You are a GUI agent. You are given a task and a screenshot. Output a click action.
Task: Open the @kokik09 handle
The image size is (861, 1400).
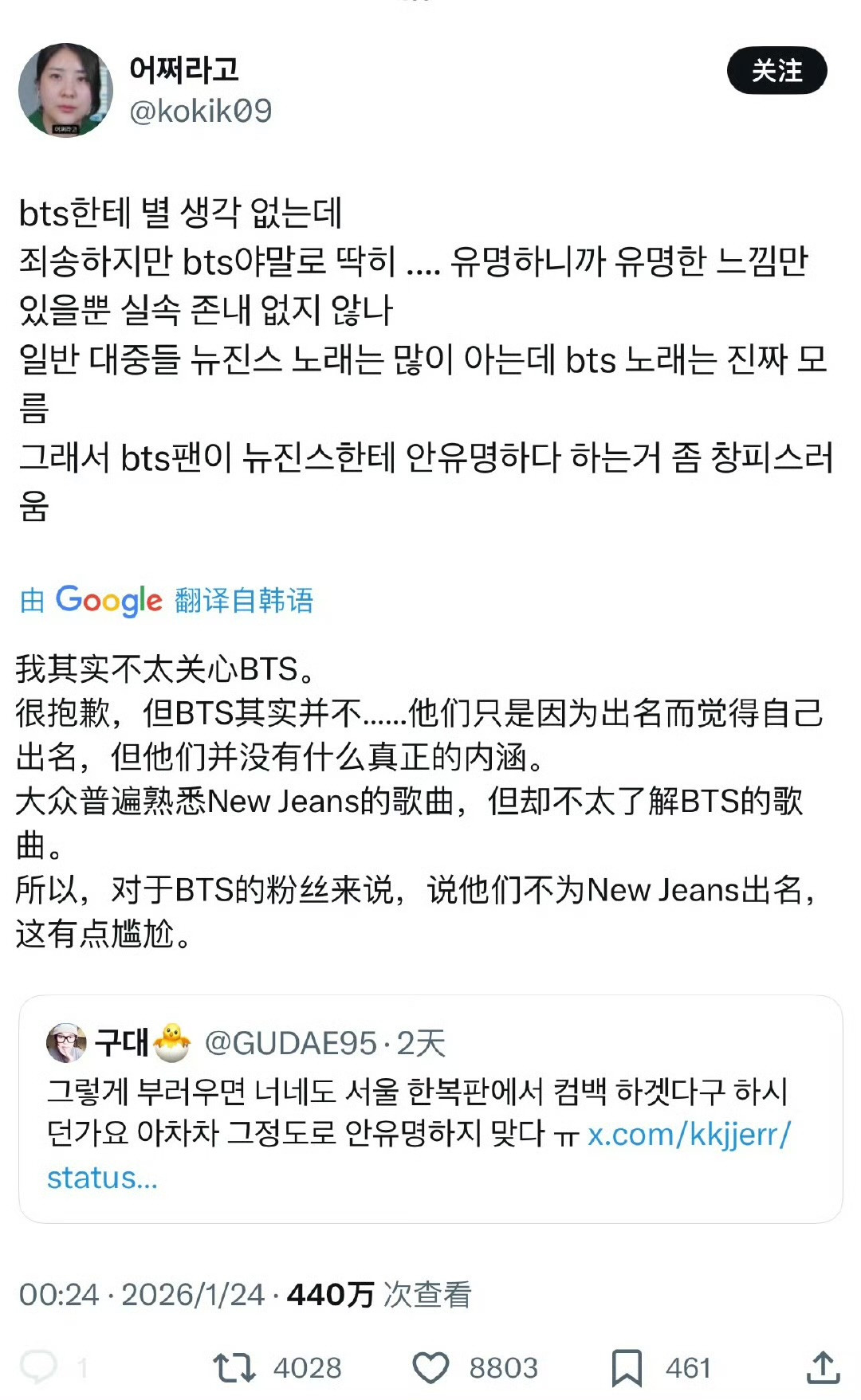pos(201,111)
